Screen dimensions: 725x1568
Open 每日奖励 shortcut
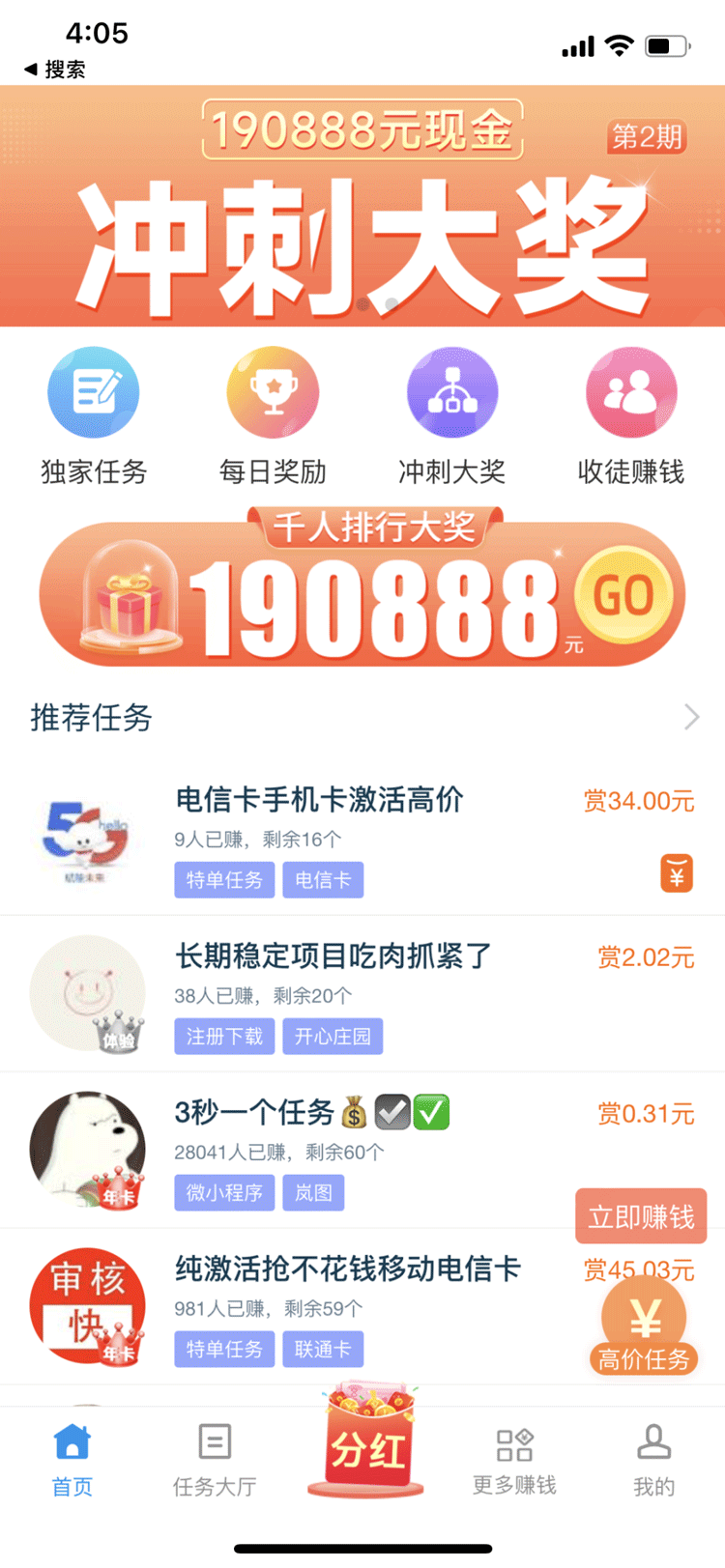[x=273, y=417]
